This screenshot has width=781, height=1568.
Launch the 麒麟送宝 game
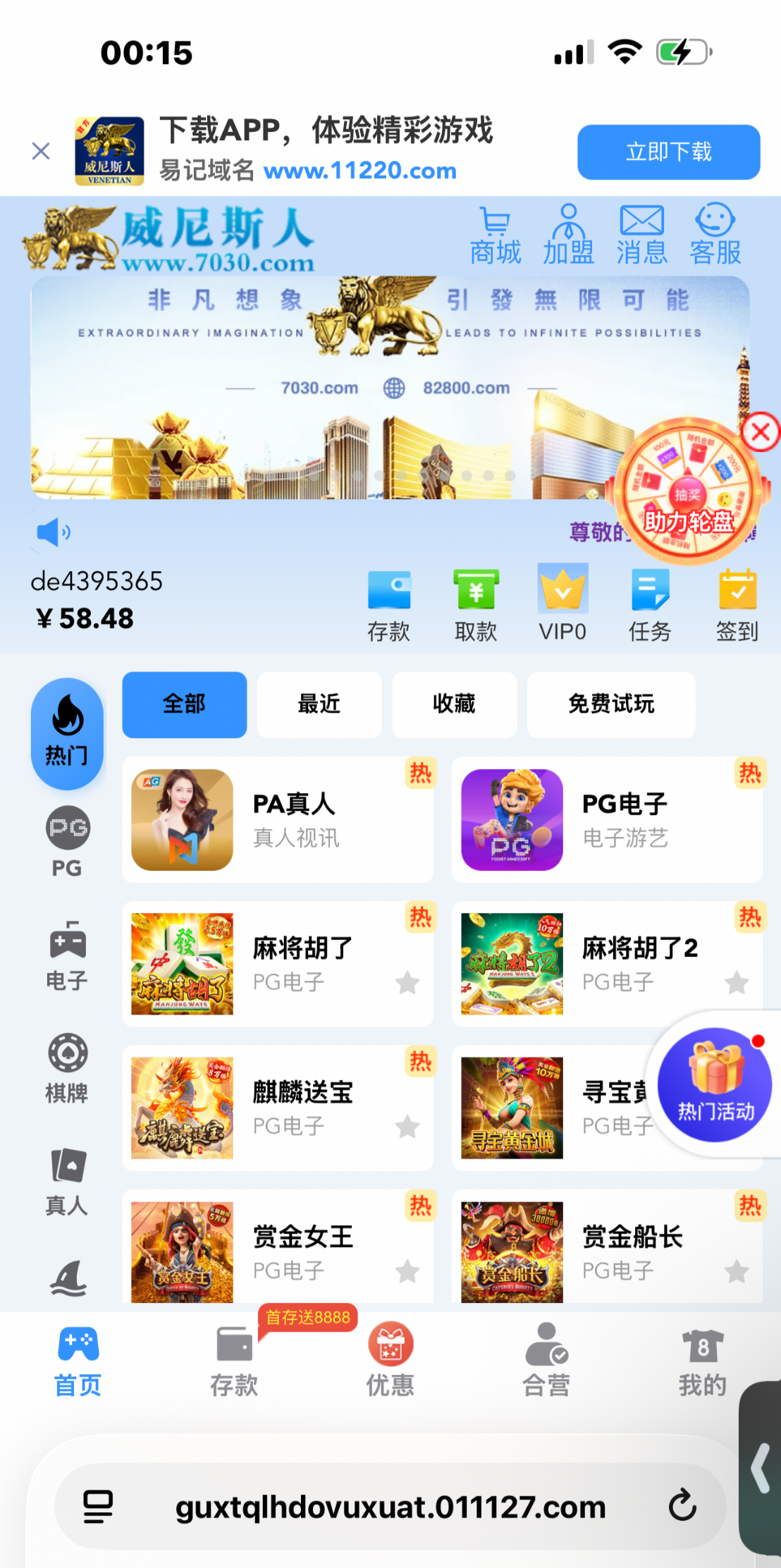277,1108
